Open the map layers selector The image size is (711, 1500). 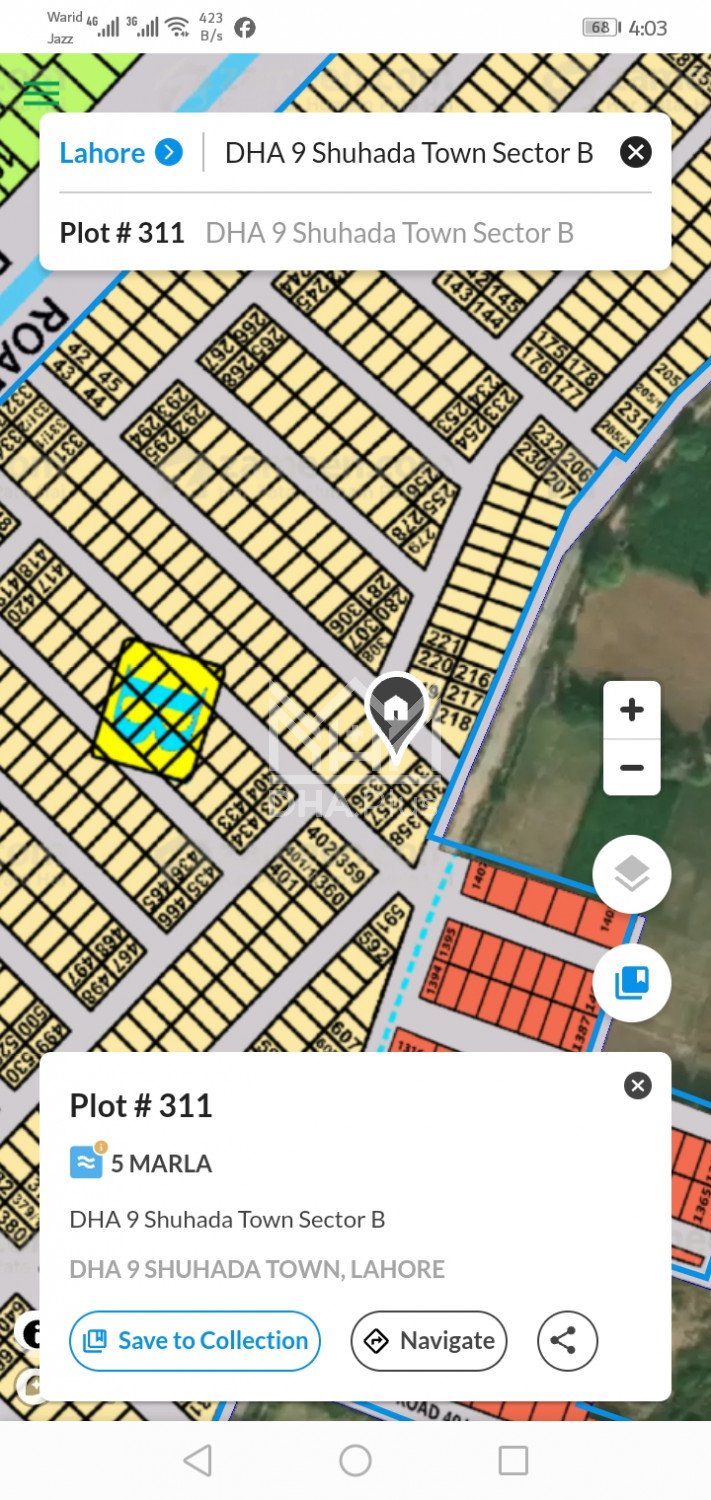[631, 875]
